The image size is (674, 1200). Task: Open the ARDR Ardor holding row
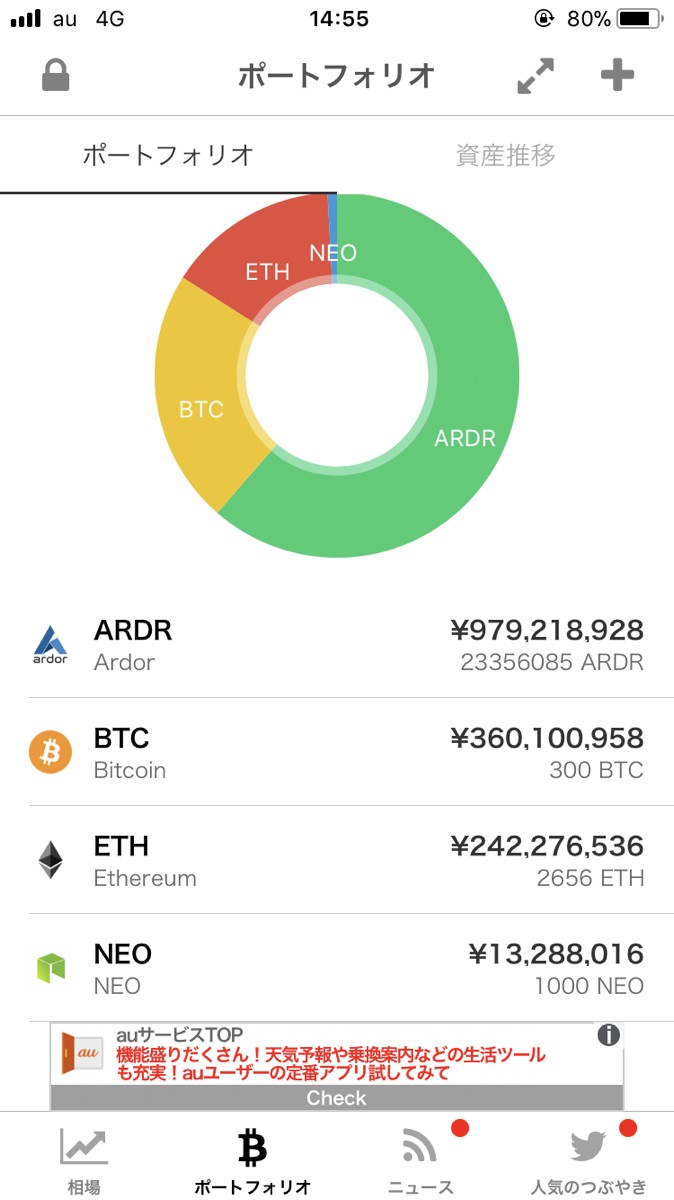(x=337, y=645)
